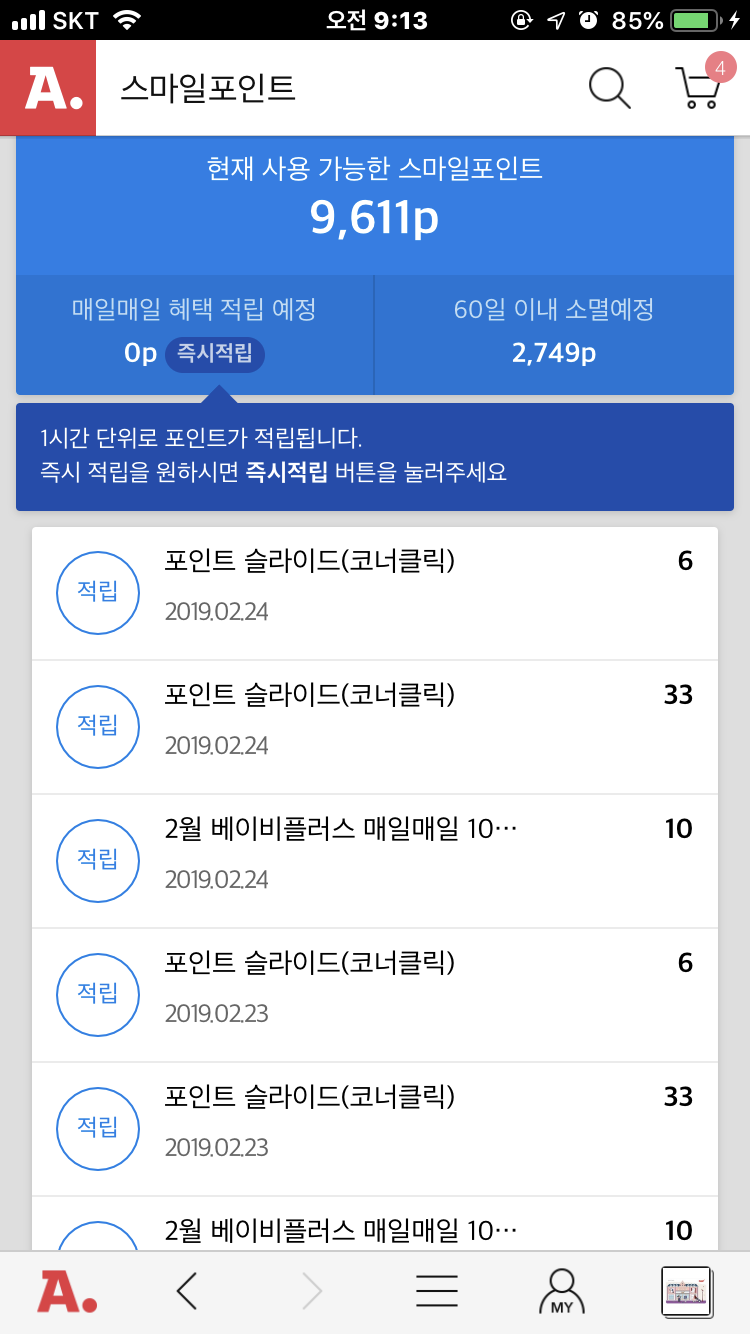Viewport: 750px width, 1334px height.
Task: Open the recently viewed items thumbnail
Action: (x=686, y=1292)
